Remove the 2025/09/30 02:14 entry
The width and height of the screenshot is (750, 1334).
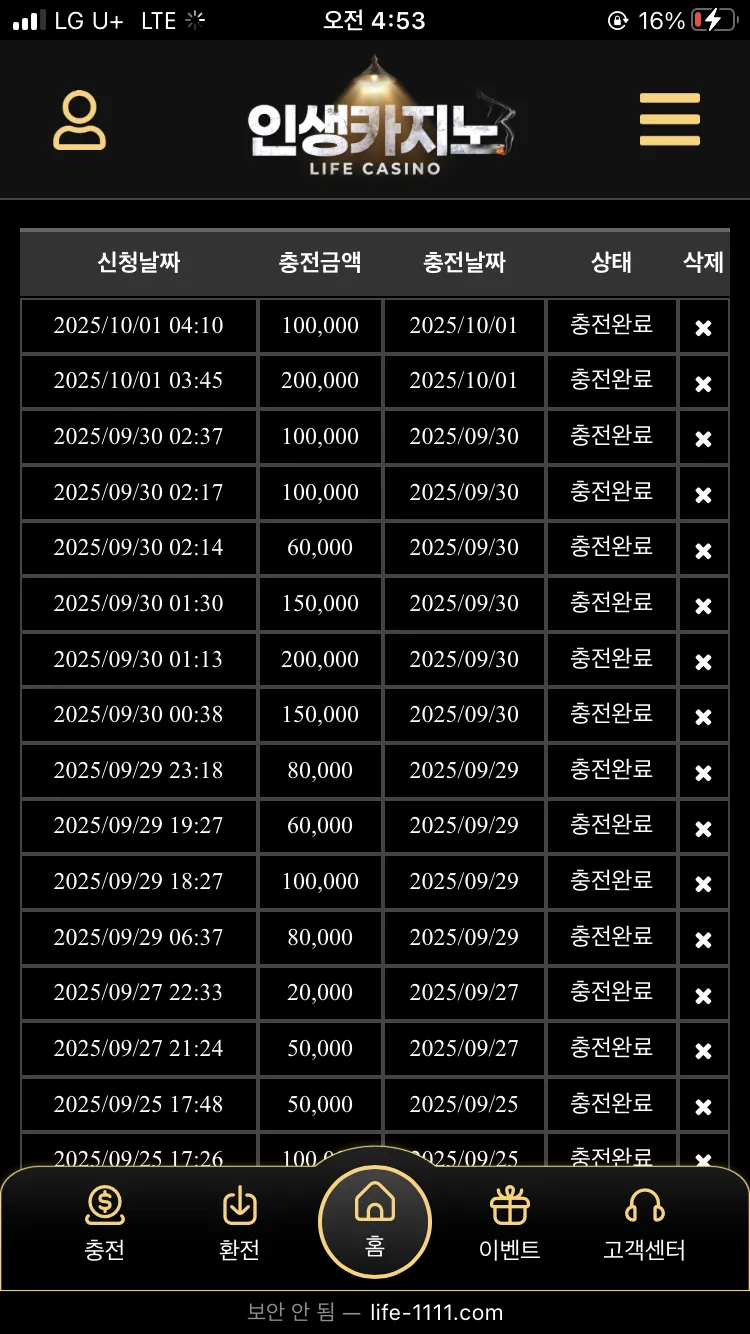704,551
